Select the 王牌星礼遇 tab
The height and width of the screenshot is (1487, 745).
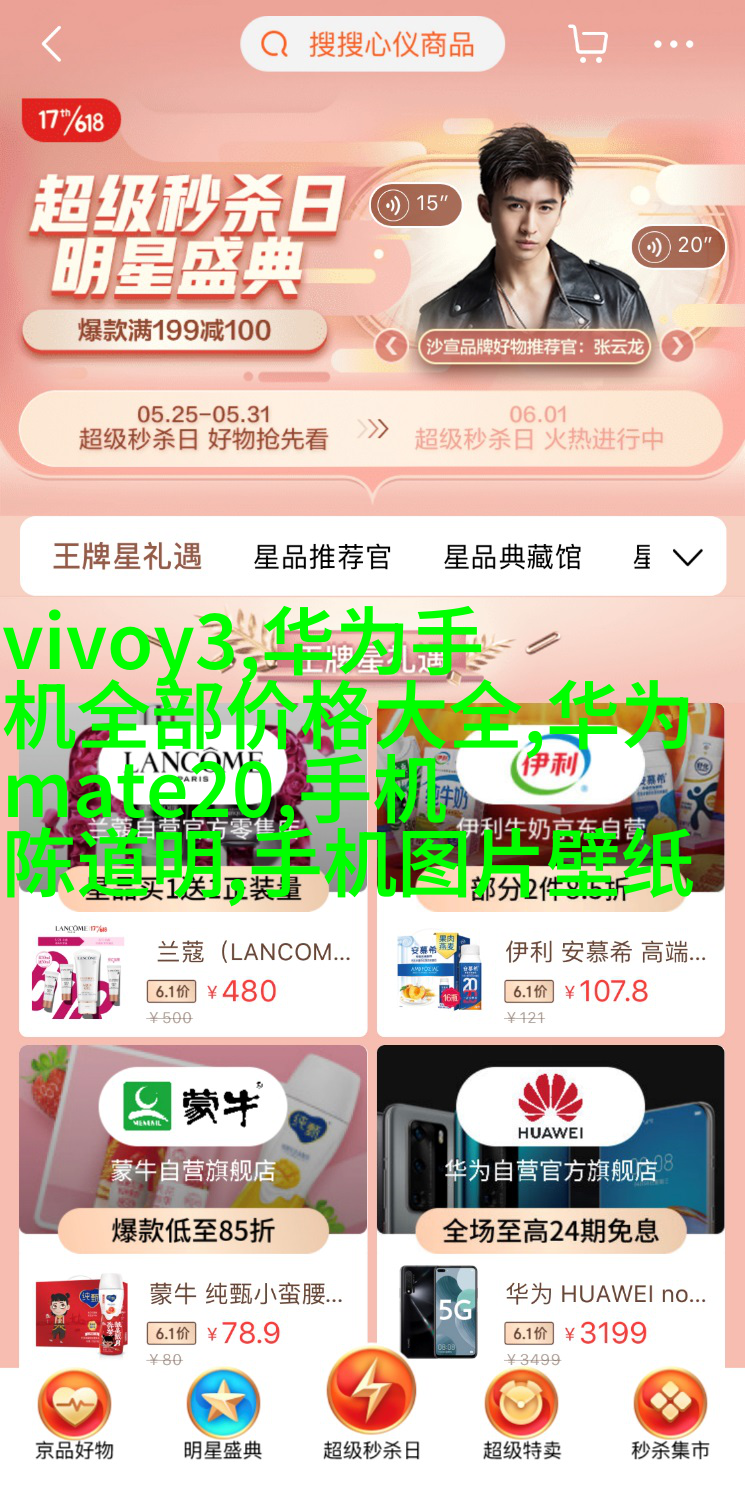pyautogui.click(x=127, y=557)
